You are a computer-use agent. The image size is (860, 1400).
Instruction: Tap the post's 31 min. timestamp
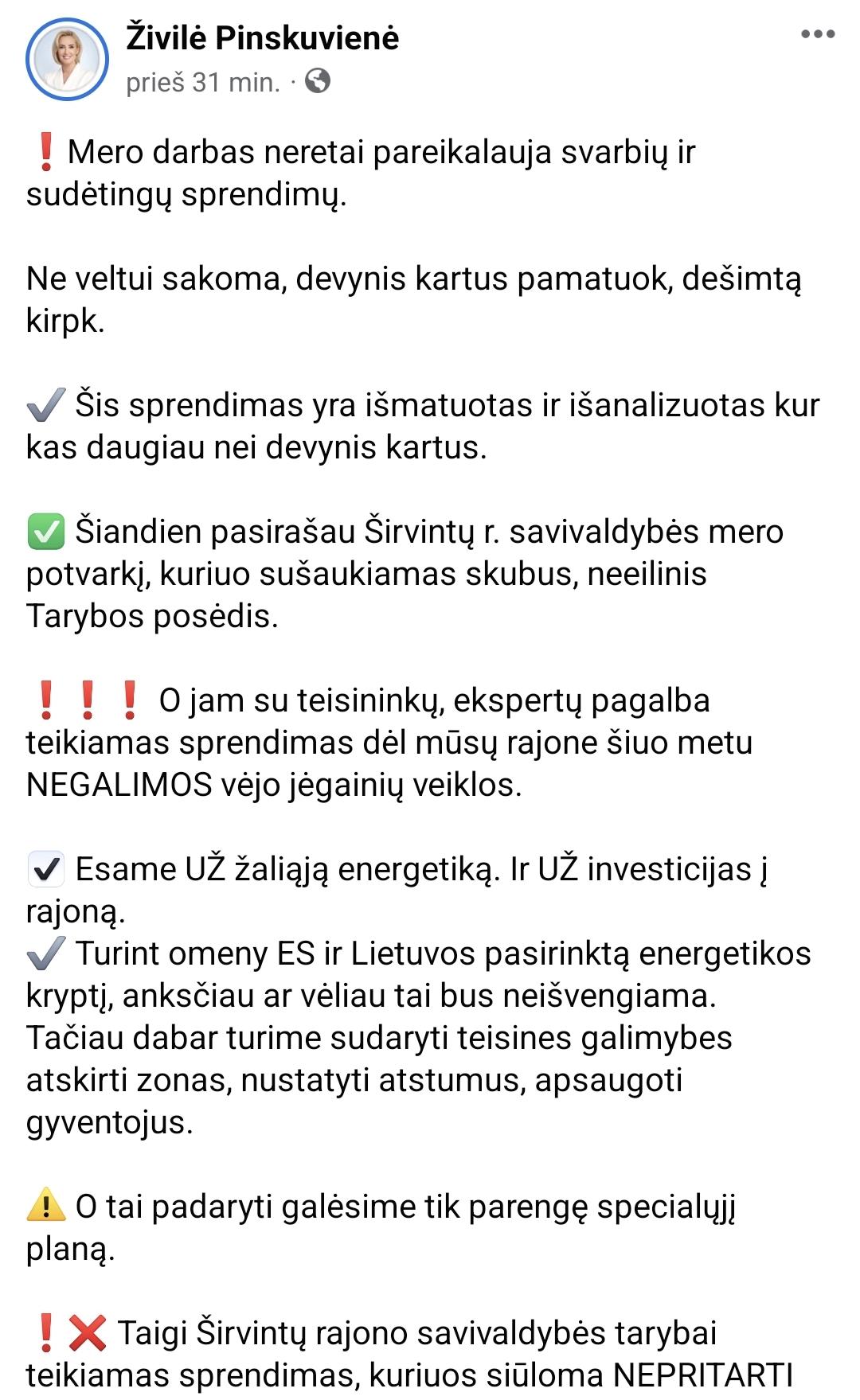coord(203,81)
